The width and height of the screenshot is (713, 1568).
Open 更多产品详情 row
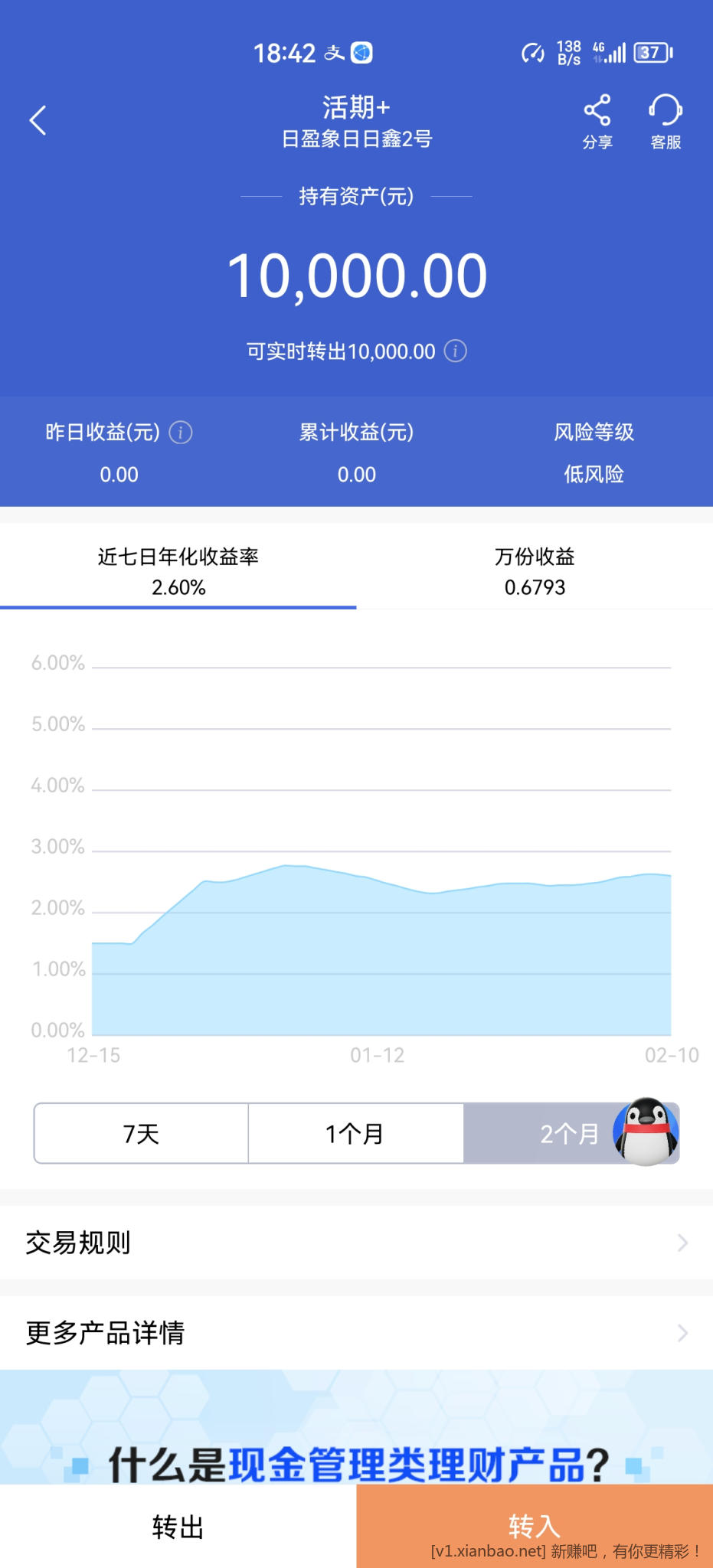(356, 1333)
